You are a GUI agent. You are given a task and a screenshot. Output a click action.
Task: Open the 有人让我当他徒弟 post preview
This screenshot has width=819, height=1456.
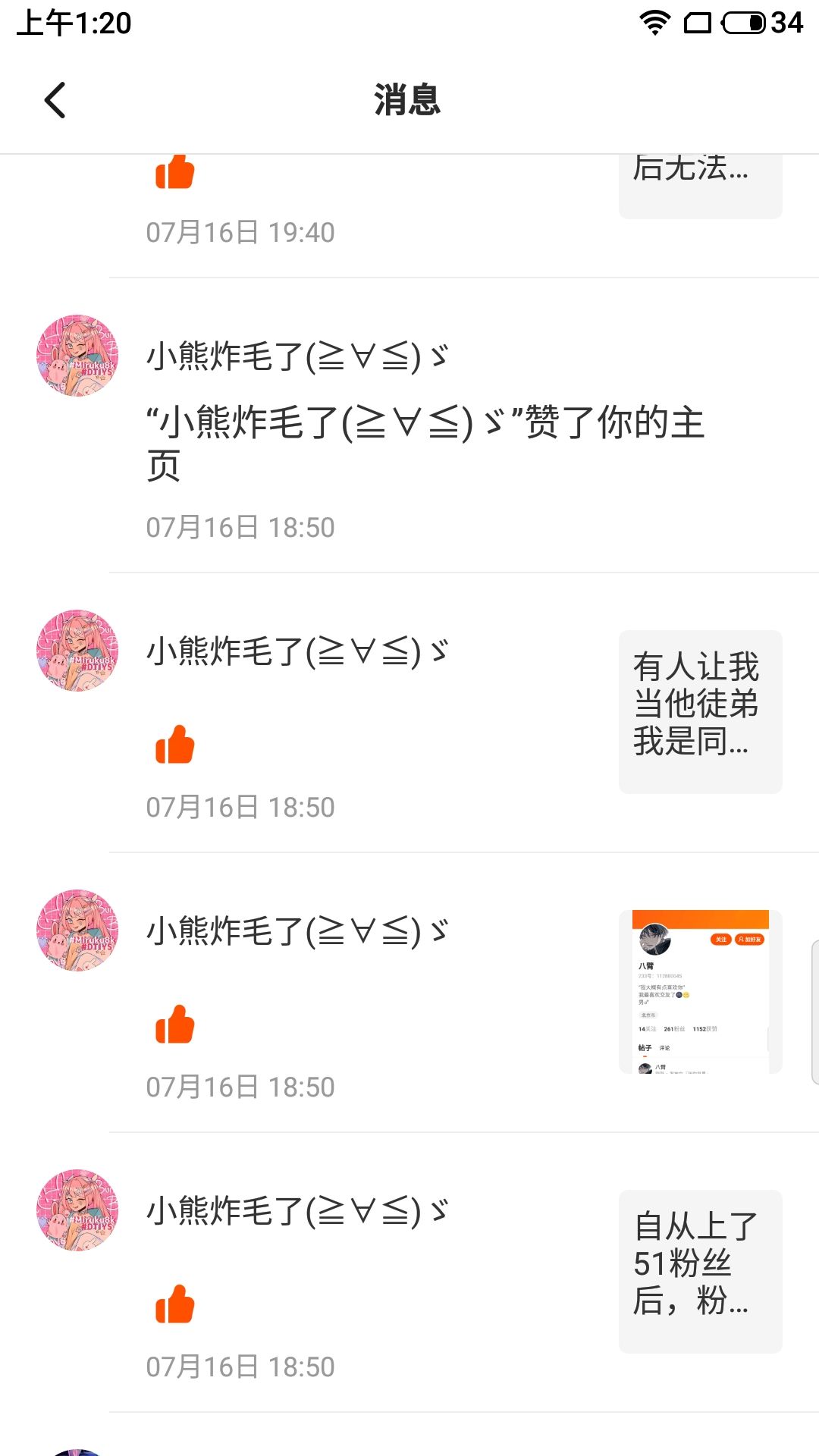pyautogui.click(x=700, y=712)
